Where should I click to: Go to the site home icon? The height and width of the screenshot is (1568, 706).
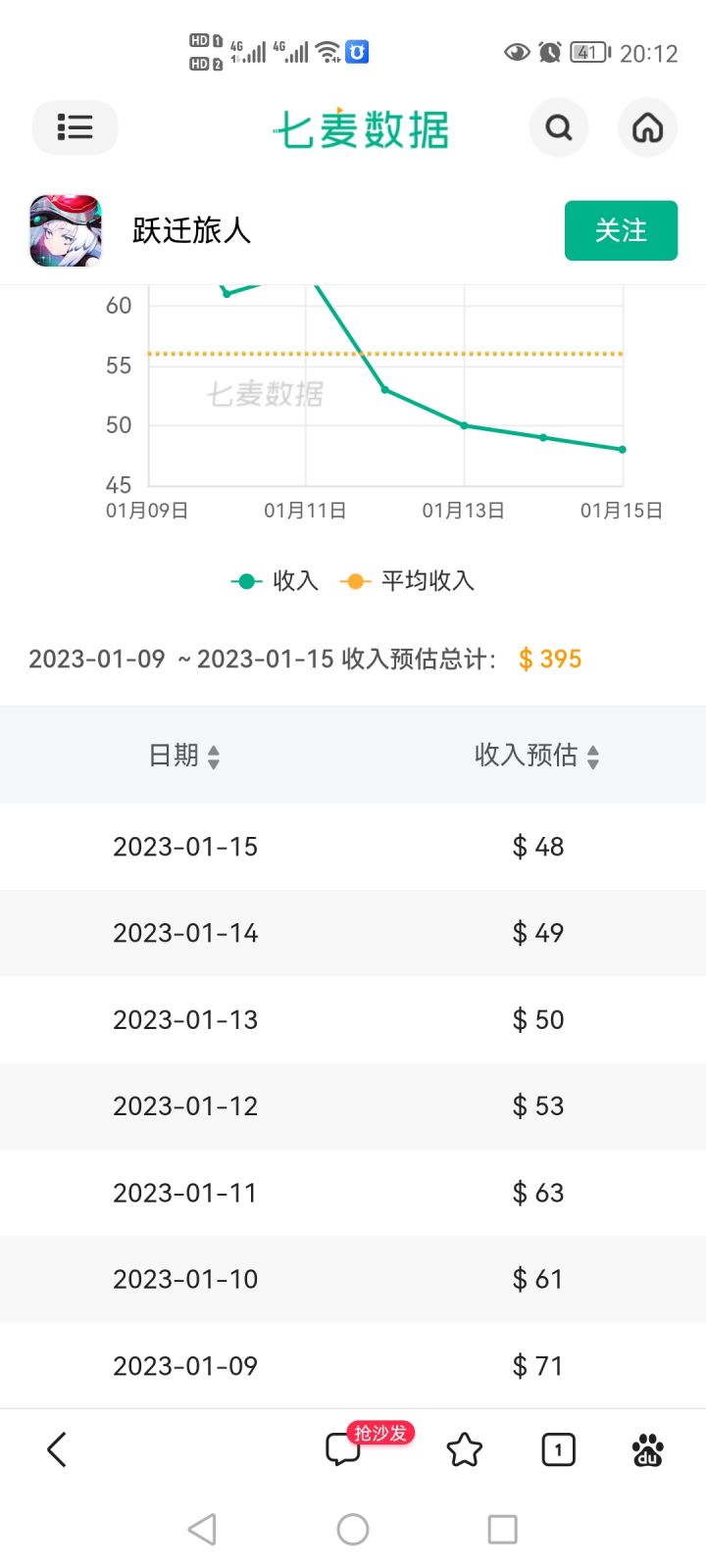(647, 127)
